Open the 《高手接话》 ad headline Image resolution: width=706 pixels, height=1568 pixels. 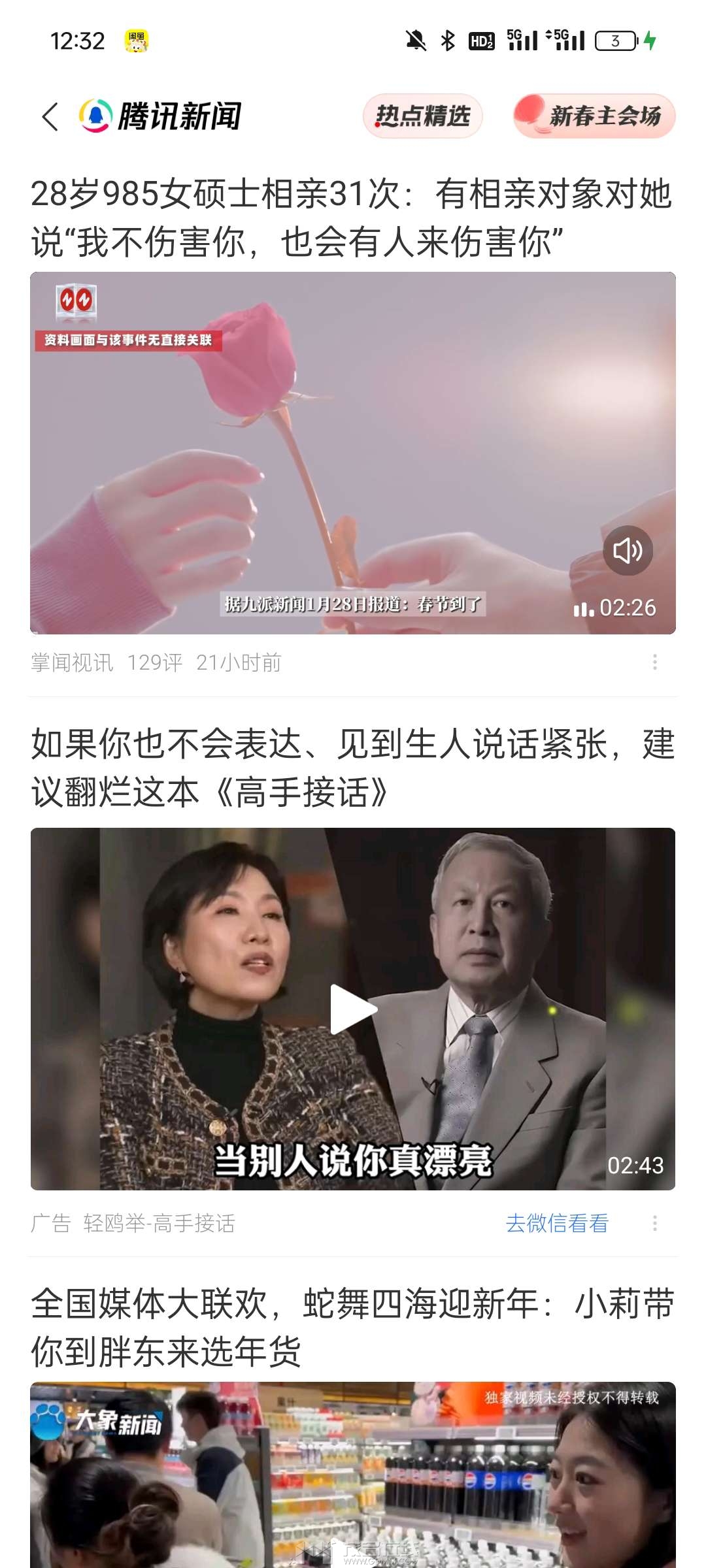352,768
